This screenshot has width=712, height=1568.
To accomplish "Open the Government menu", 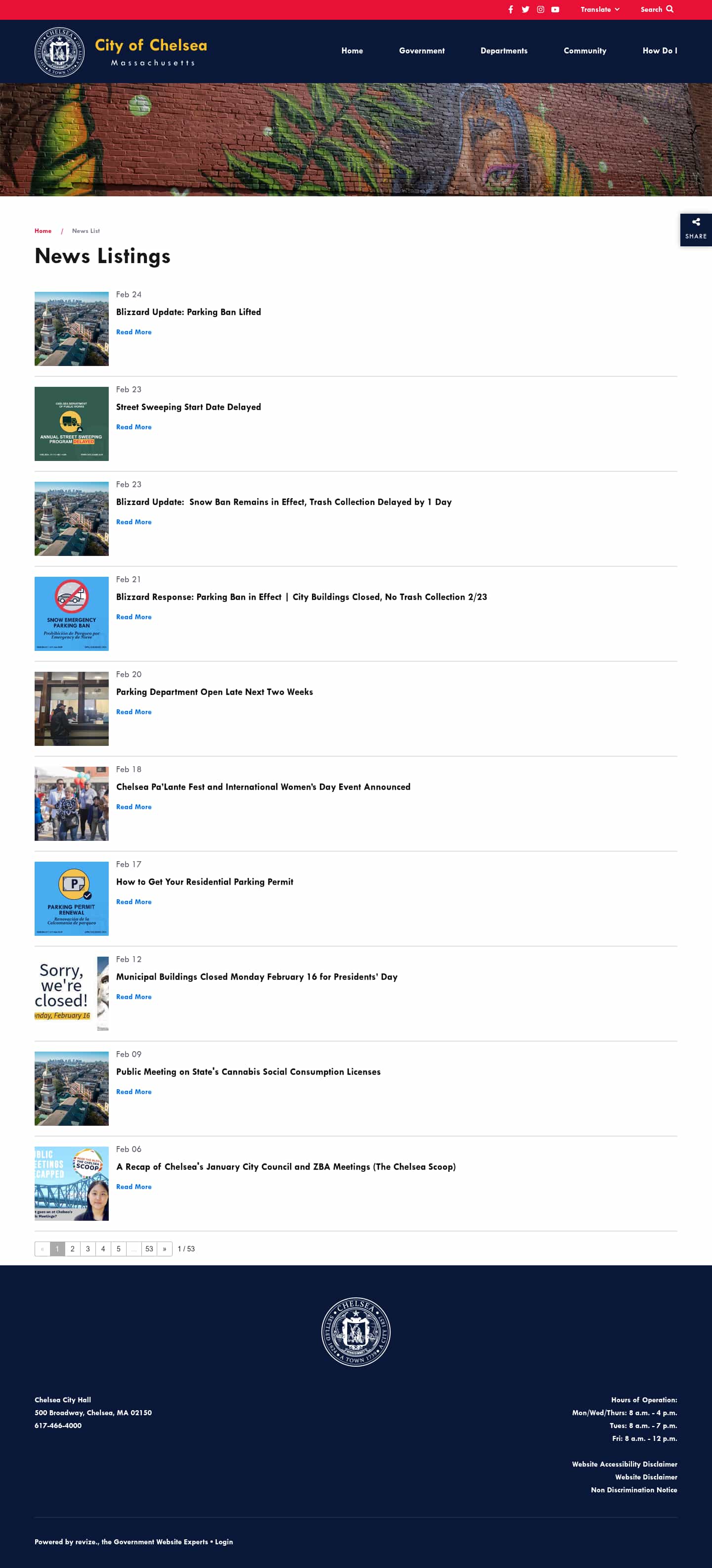I will (421, 51).
